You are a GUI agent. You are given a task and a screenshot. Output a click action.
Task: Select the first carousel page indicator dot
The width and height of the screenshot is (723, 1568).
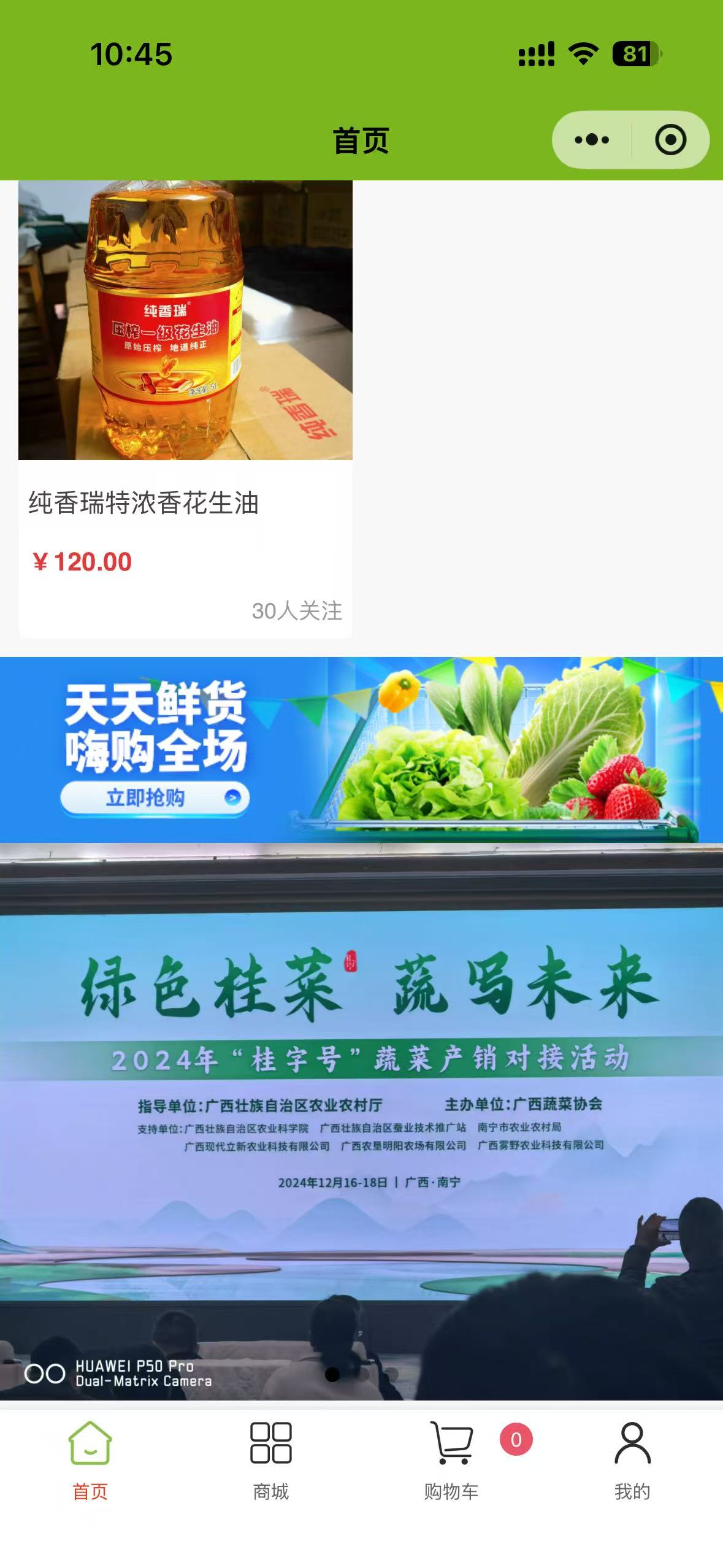click(x=332, y=1375)
